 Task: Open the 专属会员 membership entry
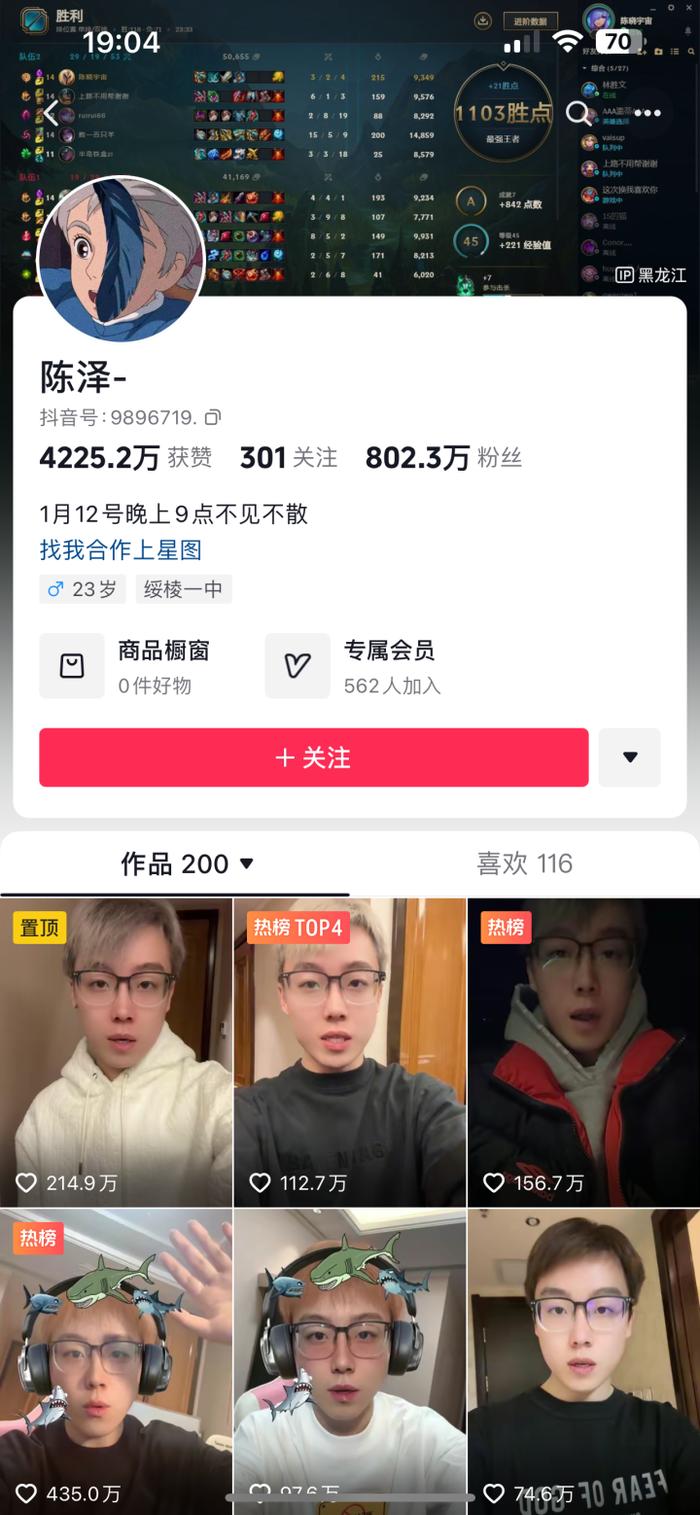(x=355, y=666)
